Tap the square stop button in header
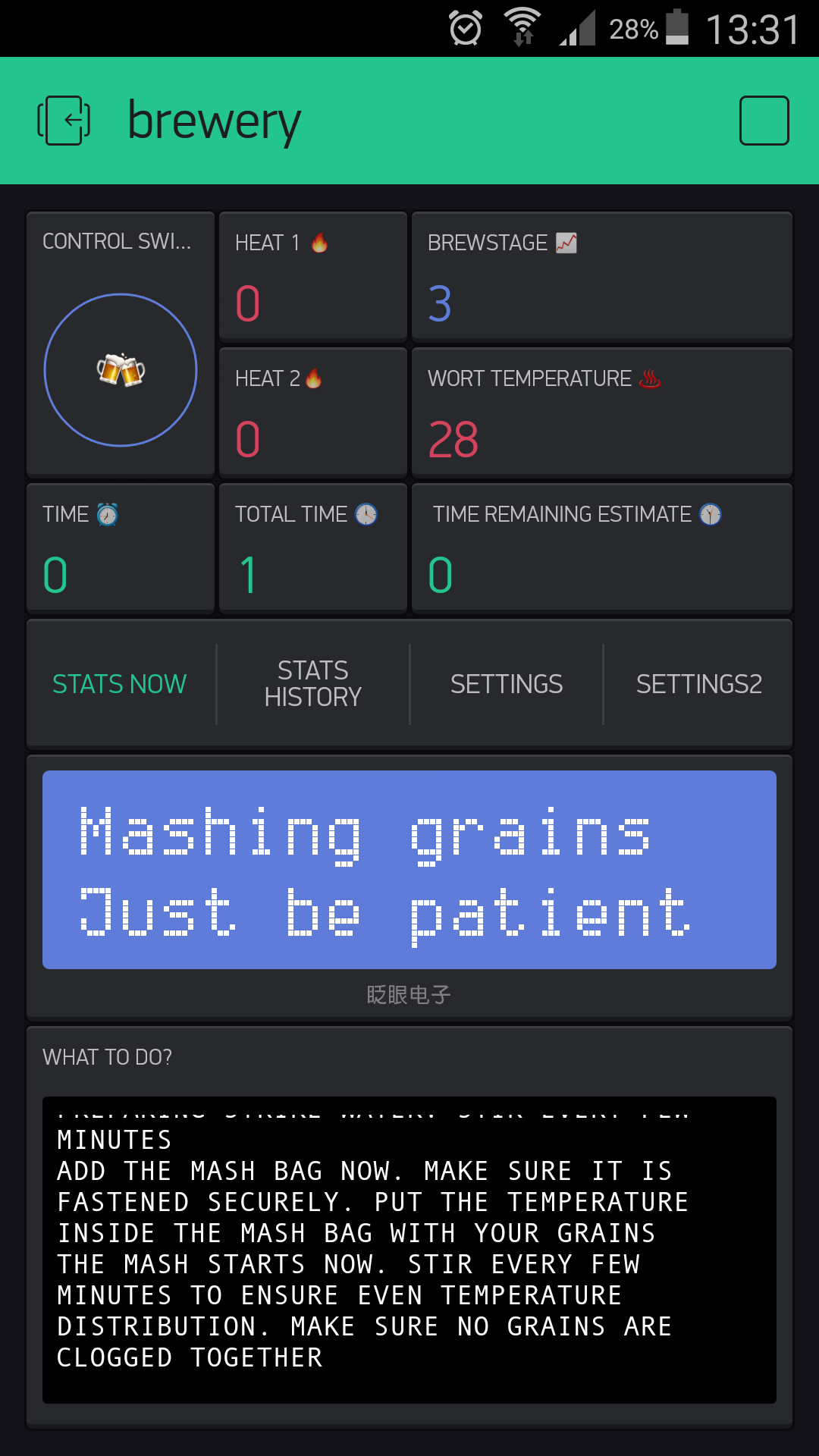Image resolution: width=819 pixels, height=1456 pixels. pyautogui.click(x=764, y=121)
